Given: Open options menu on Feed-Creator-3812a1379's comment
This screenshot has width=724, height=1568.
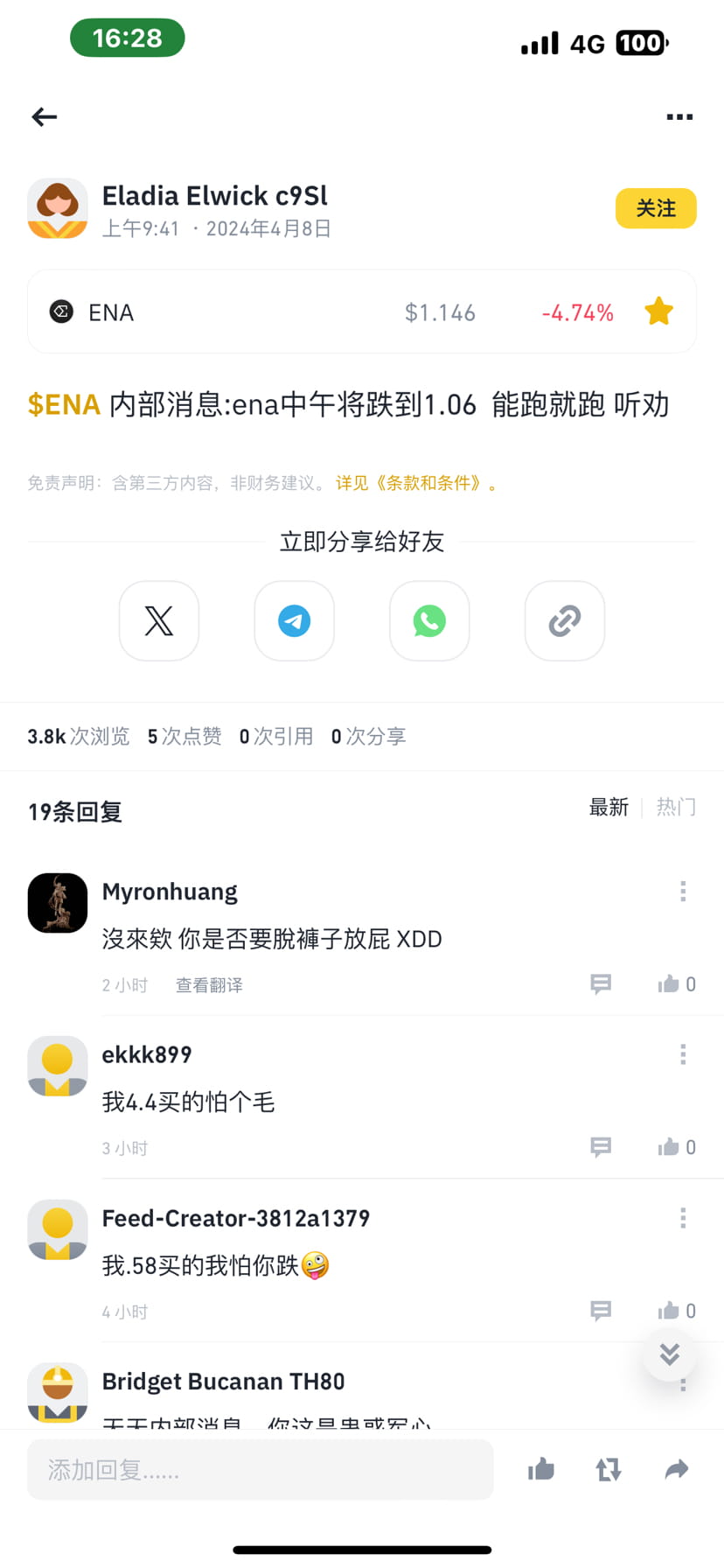Looking at the screenshot, I should [x=682, y=1217].
